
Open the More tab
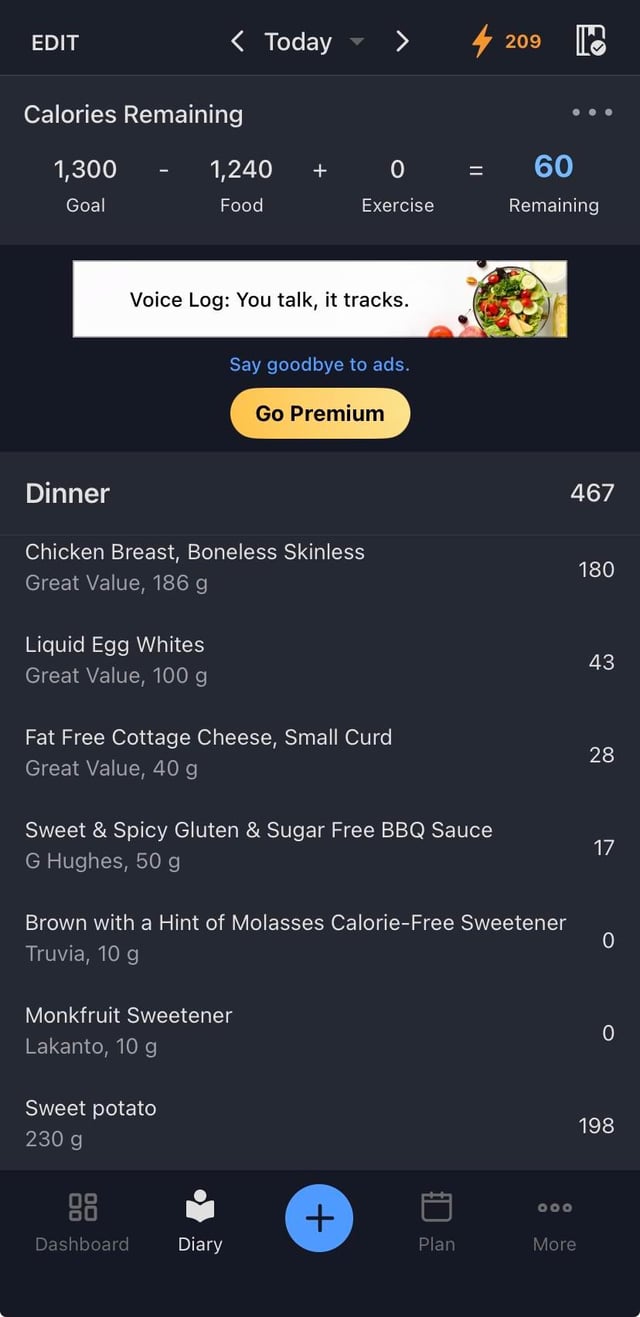[x=554, y=1221]
